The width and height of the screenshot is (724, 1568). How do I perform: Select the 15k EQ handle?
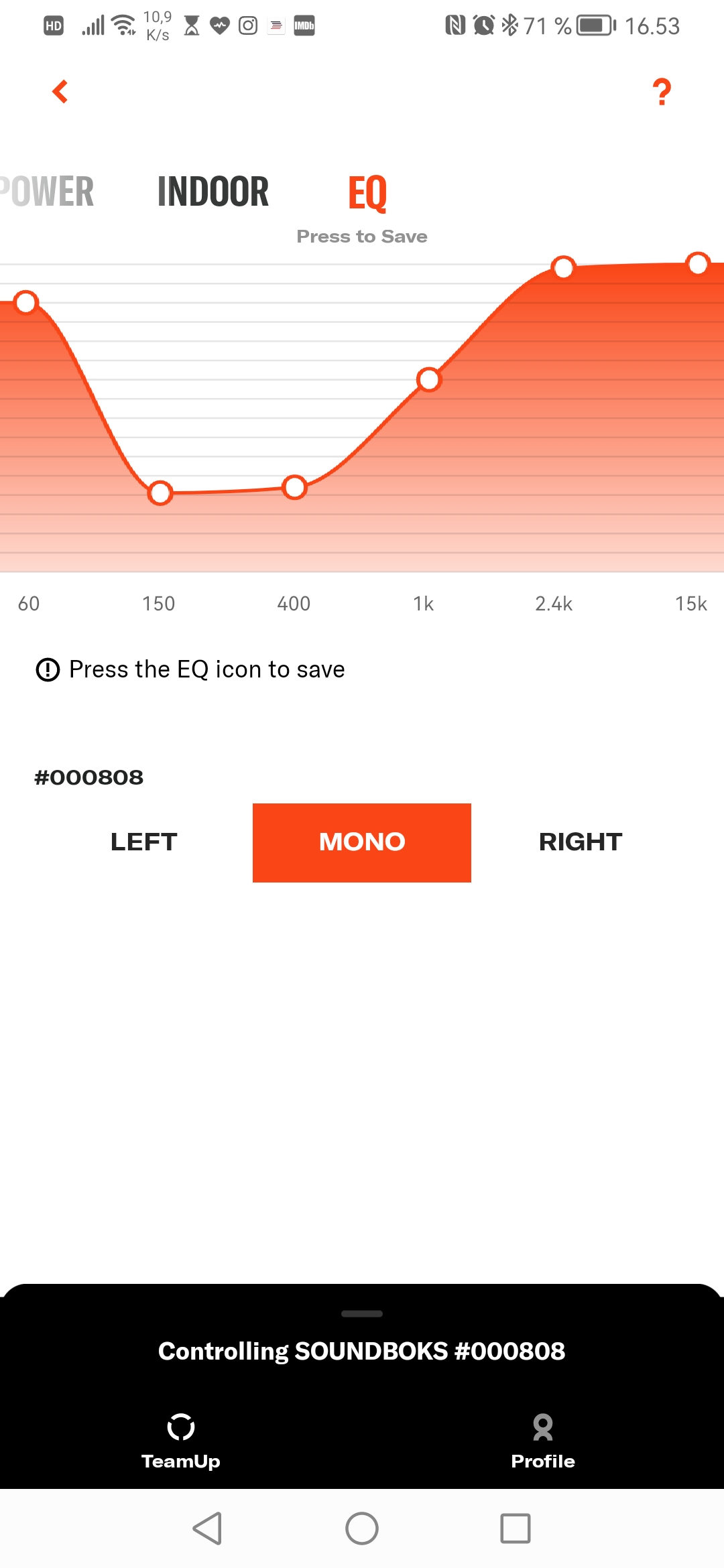tap(698, 263)
